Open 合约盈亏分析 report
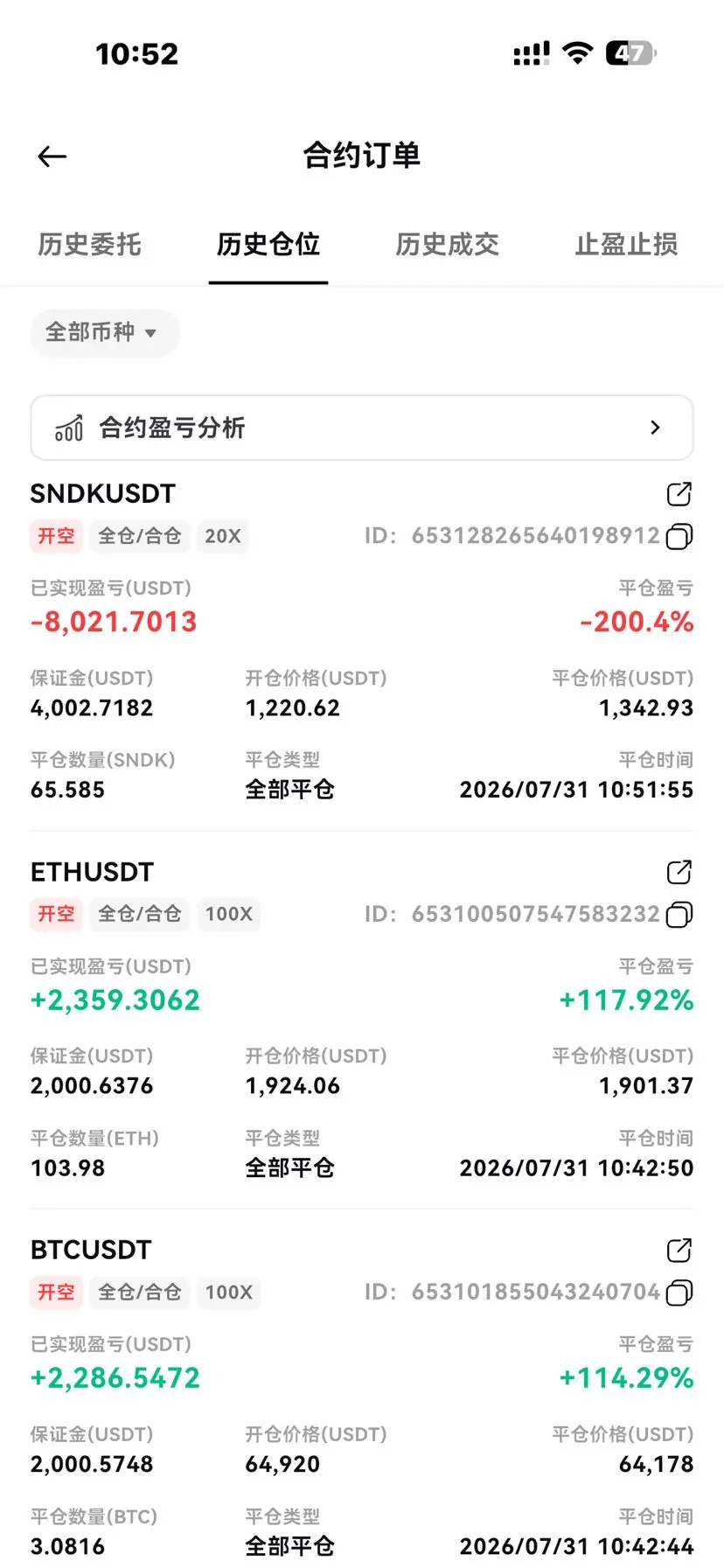This screenshot has width=724, height=1568. coord(362,428)
